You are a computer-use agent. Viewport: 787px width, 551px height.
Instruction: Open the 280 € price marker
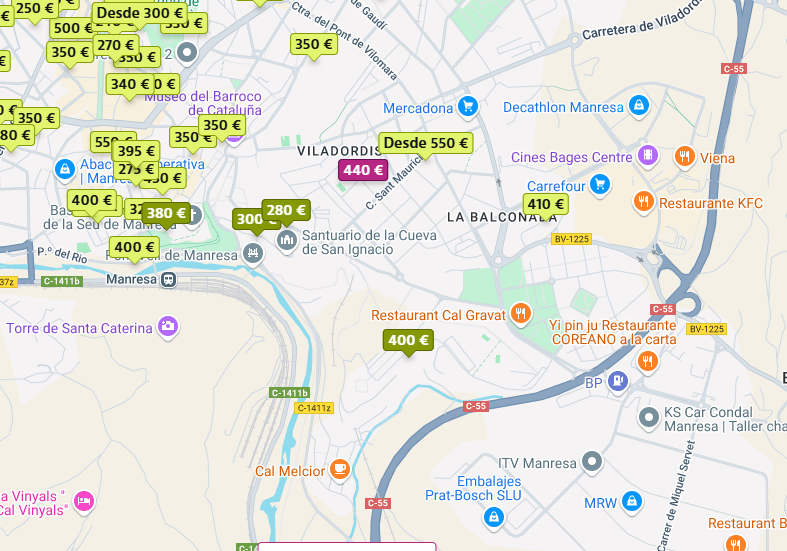click(x=287, y=210)
